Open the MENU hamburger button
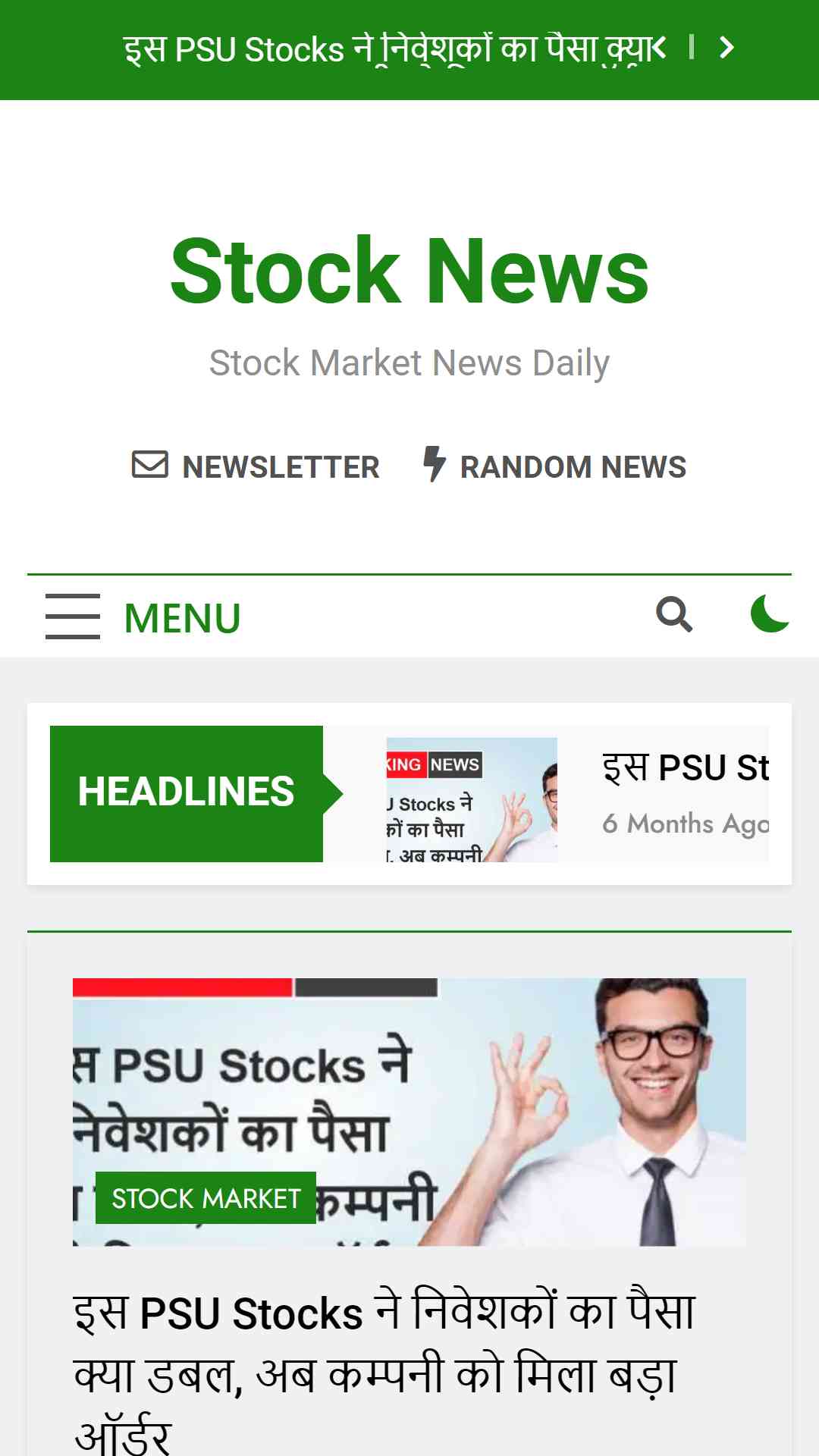 click(x=143, y=617)
